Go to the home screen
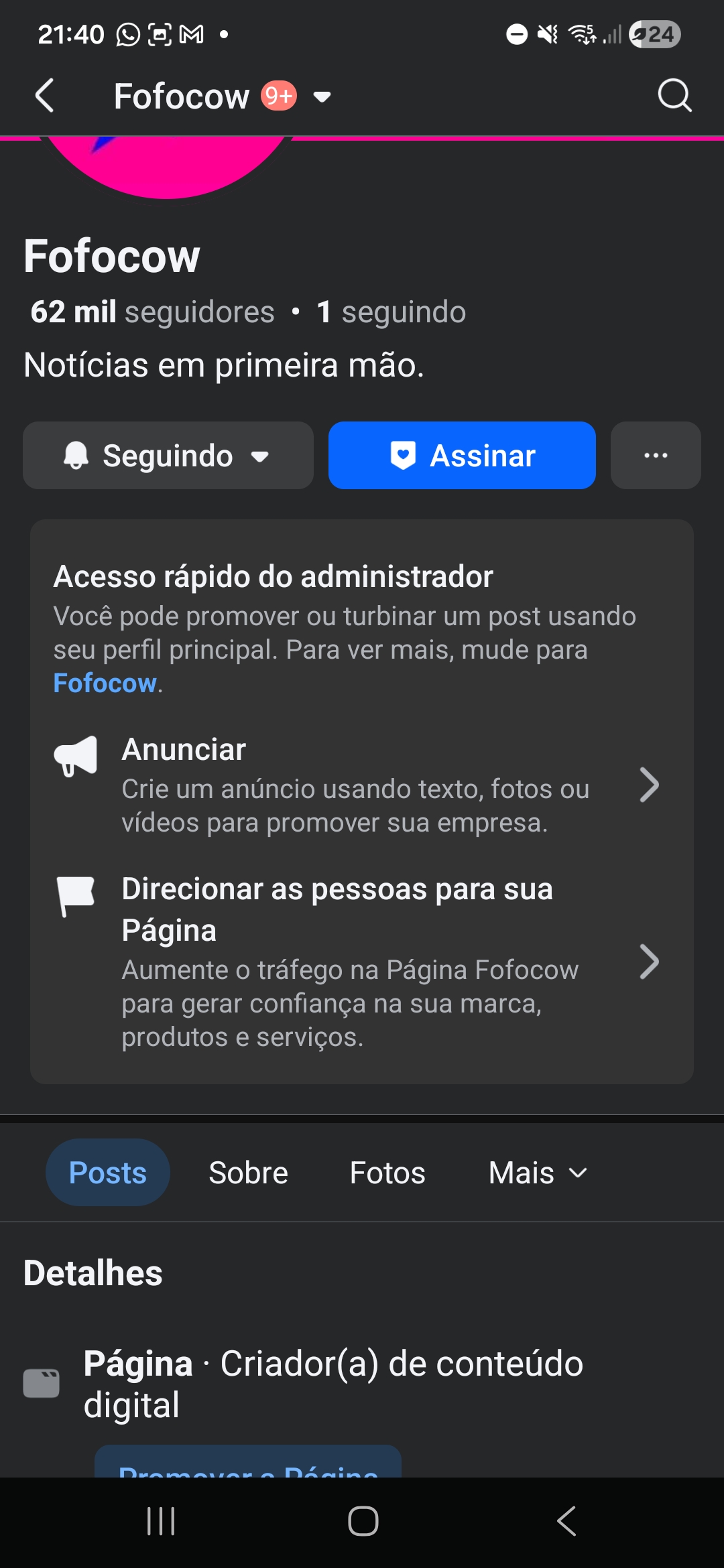Viewport: 724px width, 1568px height. click(x=363, y=1521)
